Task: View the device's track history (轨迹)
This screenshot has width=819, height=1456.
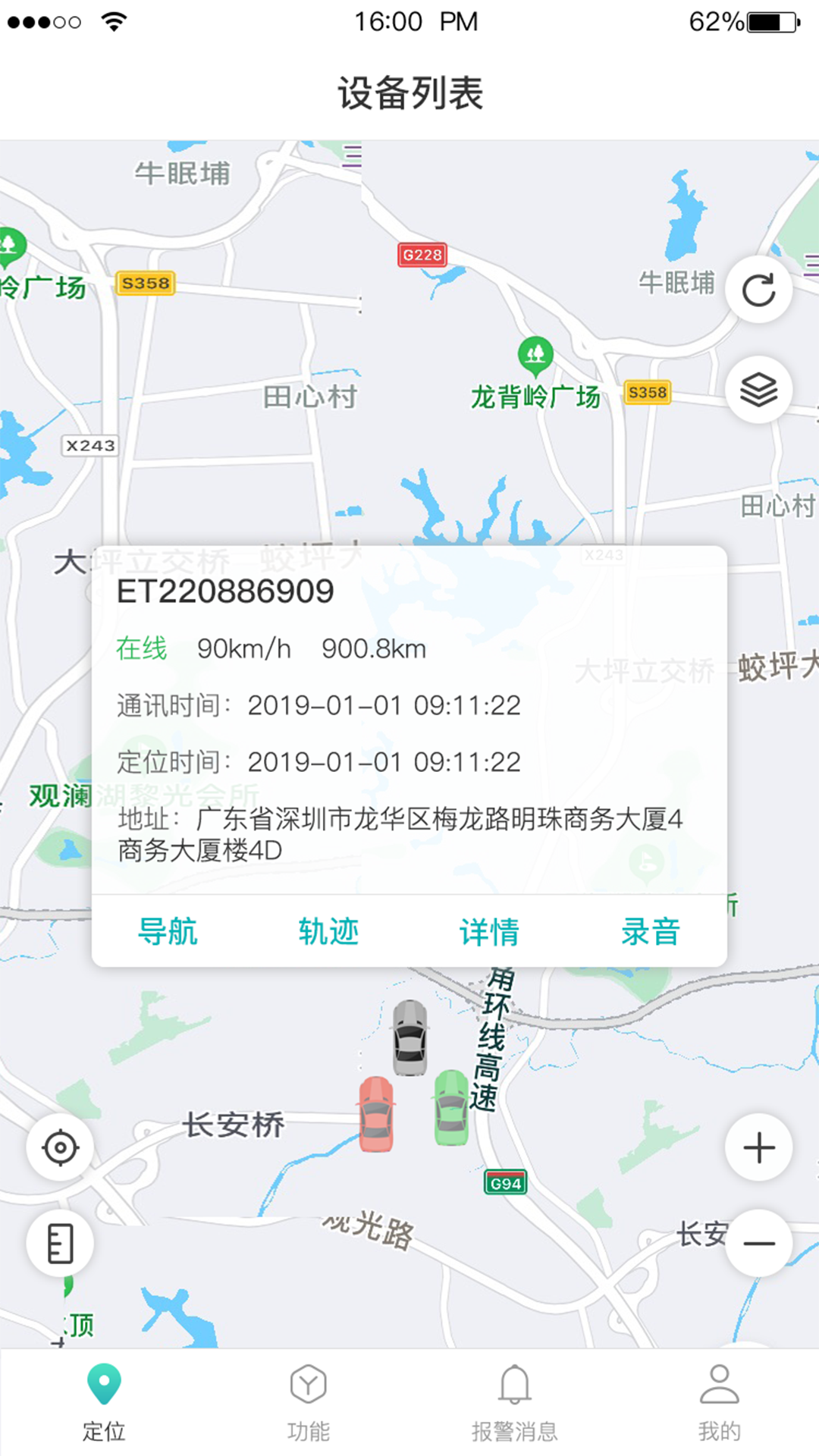Action: point(328,931)
